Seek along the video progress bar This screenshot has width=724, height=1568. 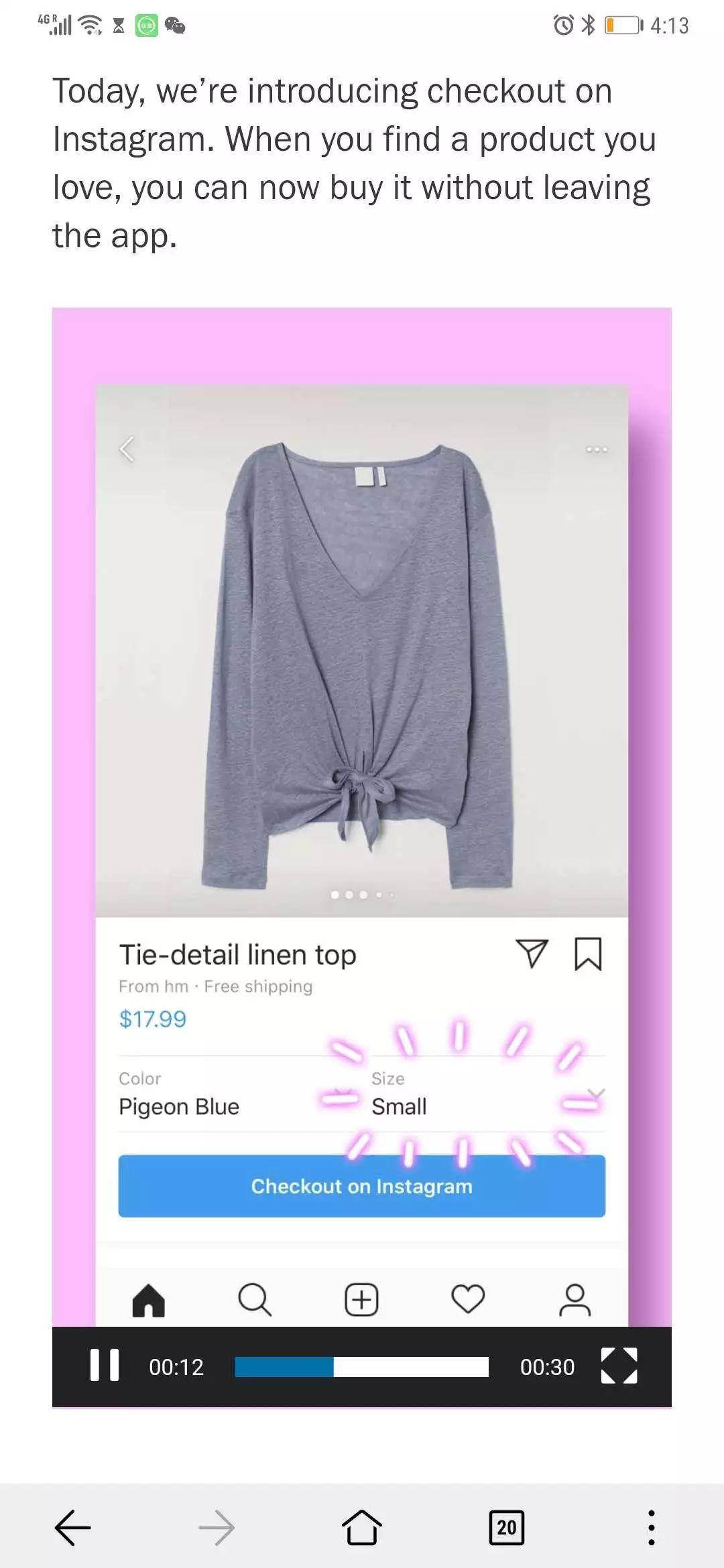click(361, 1366)
